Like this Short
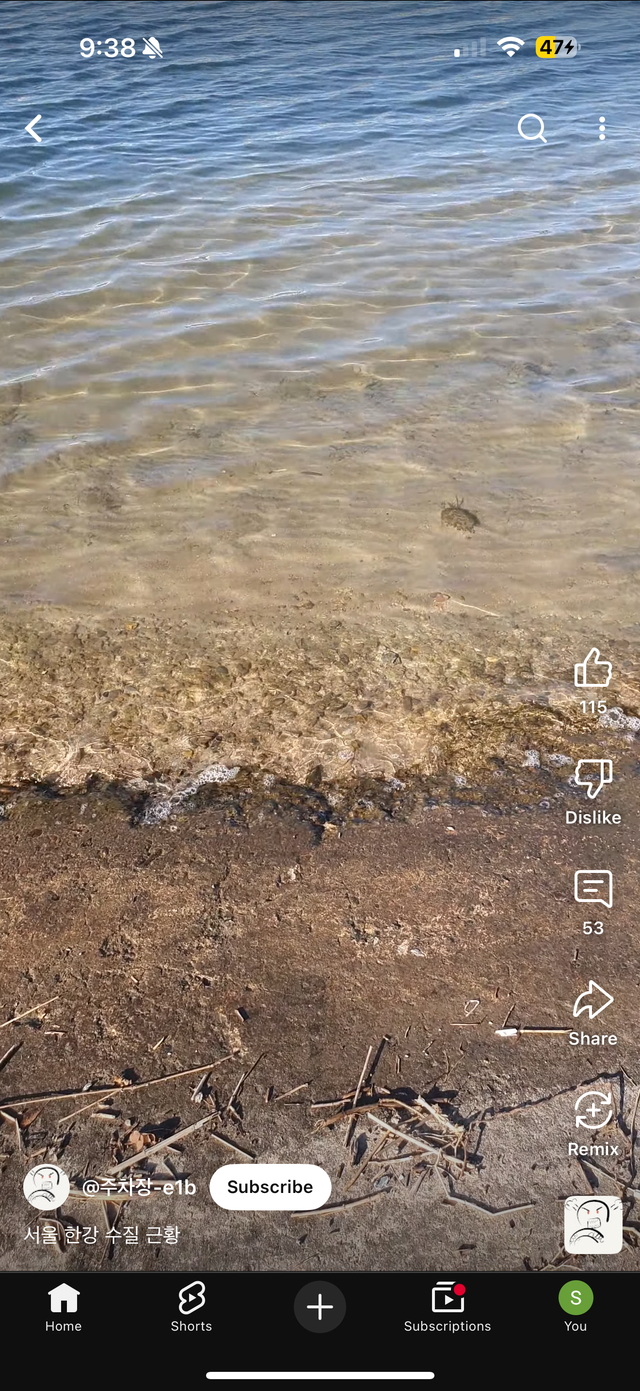This screenshot has height=1391, width=640. point(593,668)
